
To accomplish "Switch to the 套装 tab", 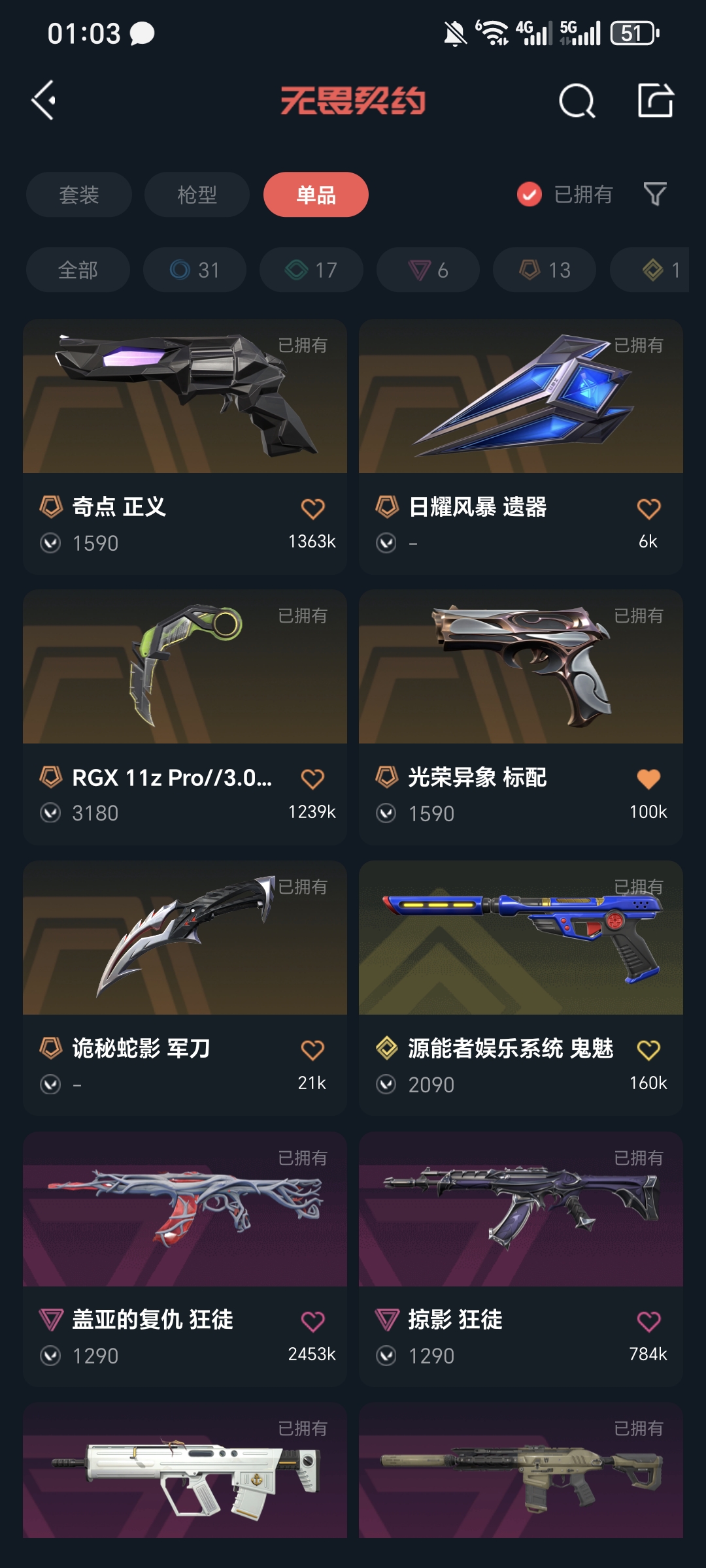I will pyautogui.click(x=79, y=195).
